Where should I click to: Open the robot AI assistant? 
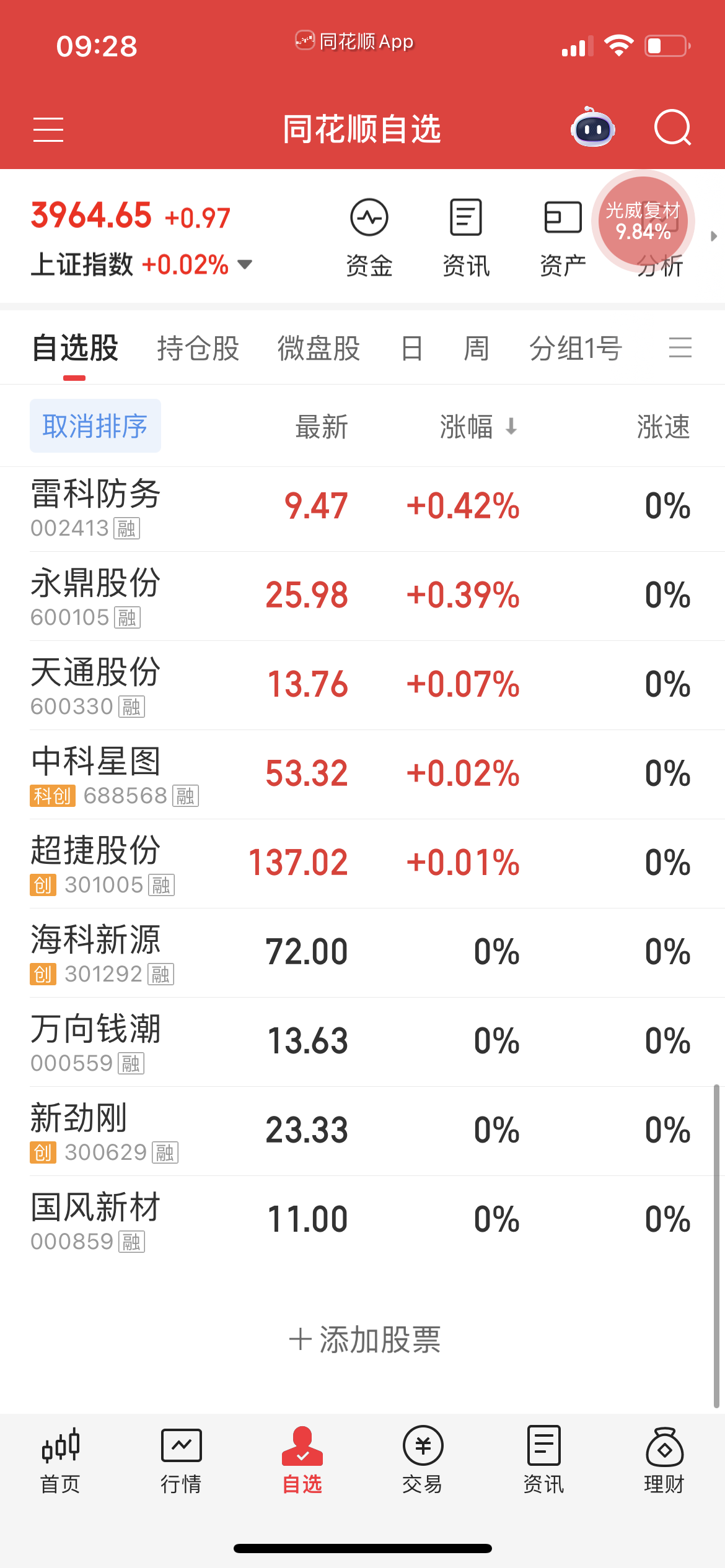592,128
